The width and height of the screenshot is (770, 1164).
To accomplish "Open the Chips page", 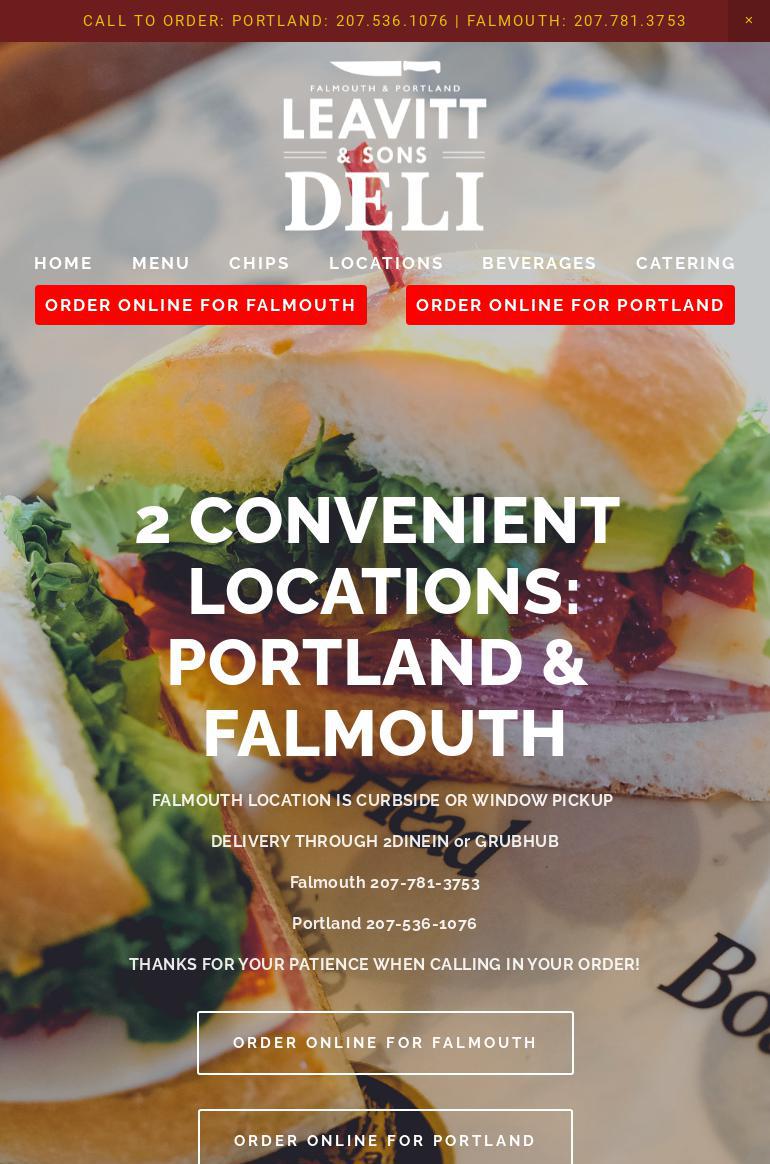I will tap(259, 263).
